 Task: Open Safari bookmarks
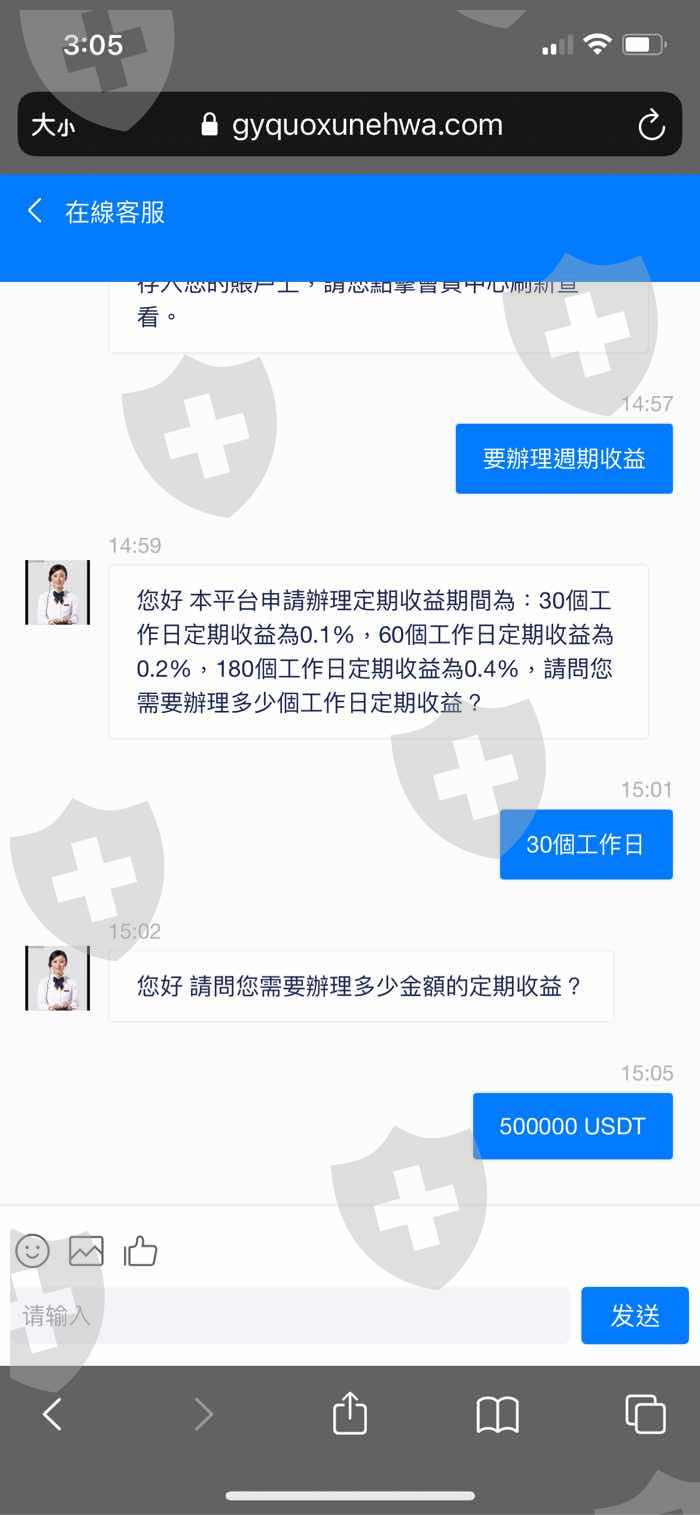click(497, 1415)
